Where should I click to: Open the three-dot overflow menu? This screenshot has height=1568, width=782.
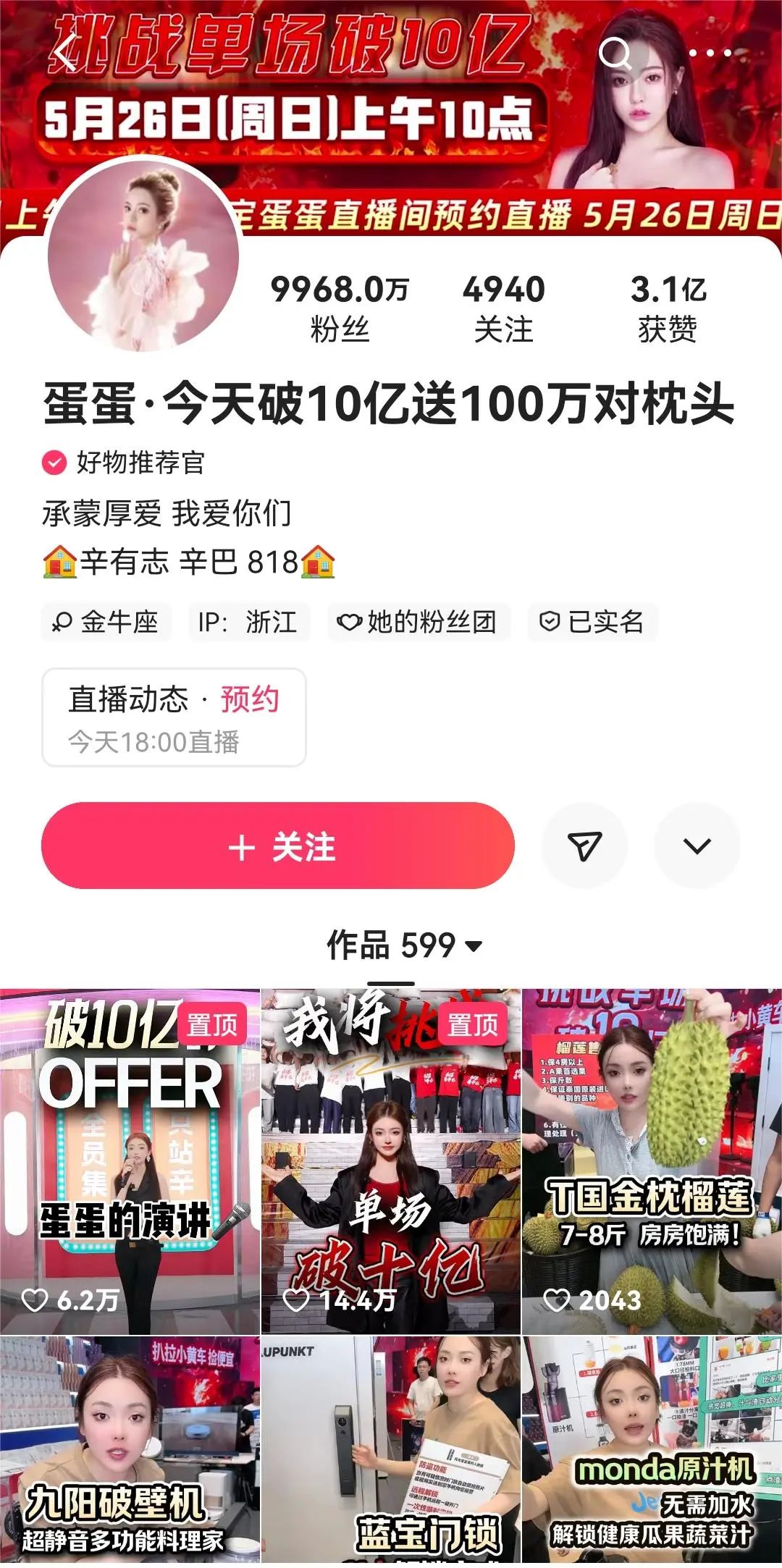tap(710, 54)
